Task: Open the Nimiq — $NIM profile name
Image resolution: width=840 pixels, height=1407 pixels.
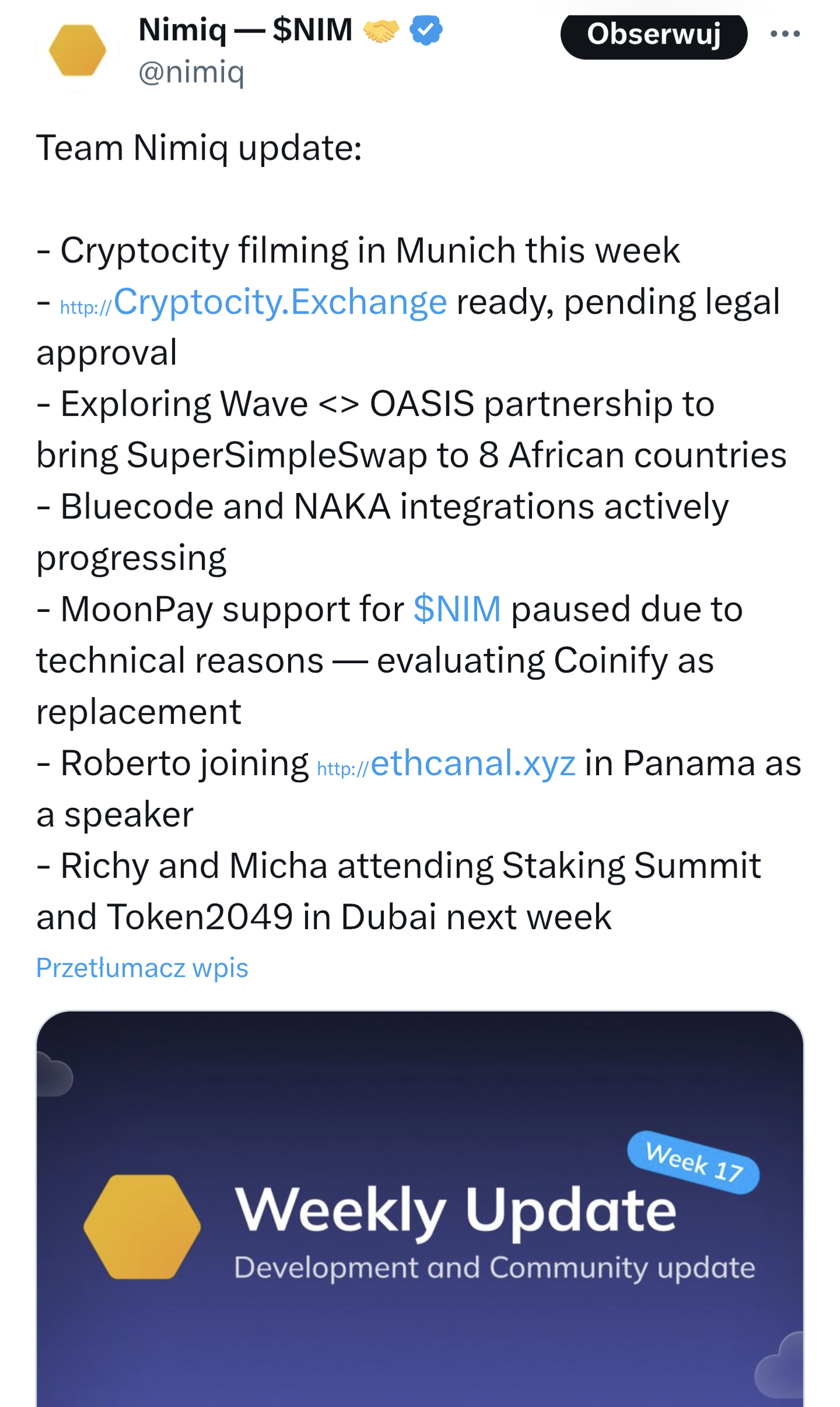Action: (246, 30)
